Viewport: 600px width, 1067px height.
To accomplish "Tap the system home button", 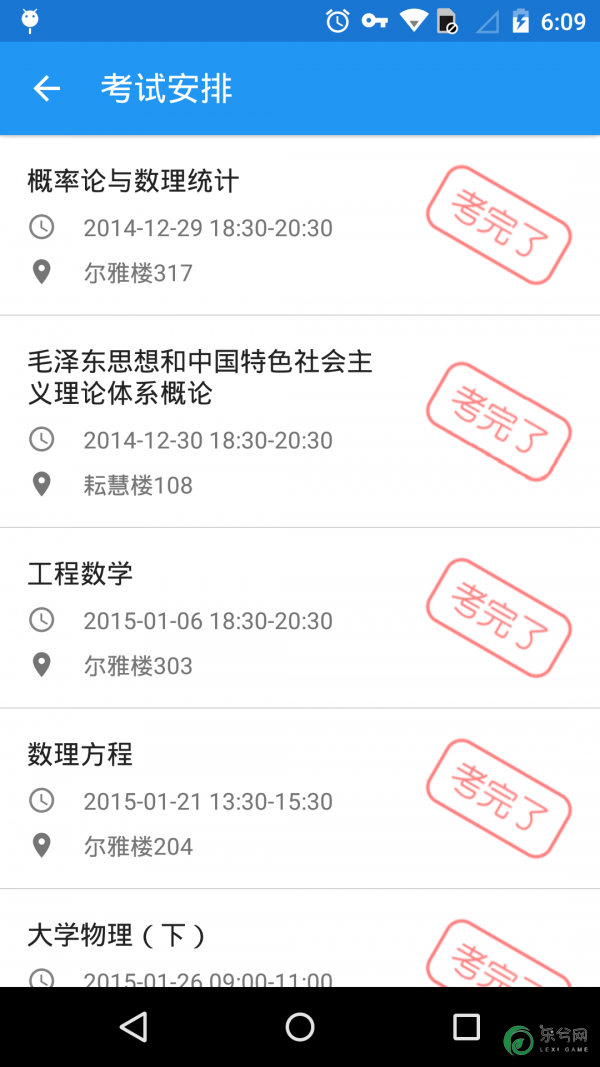I will (x=300, y=1026).
